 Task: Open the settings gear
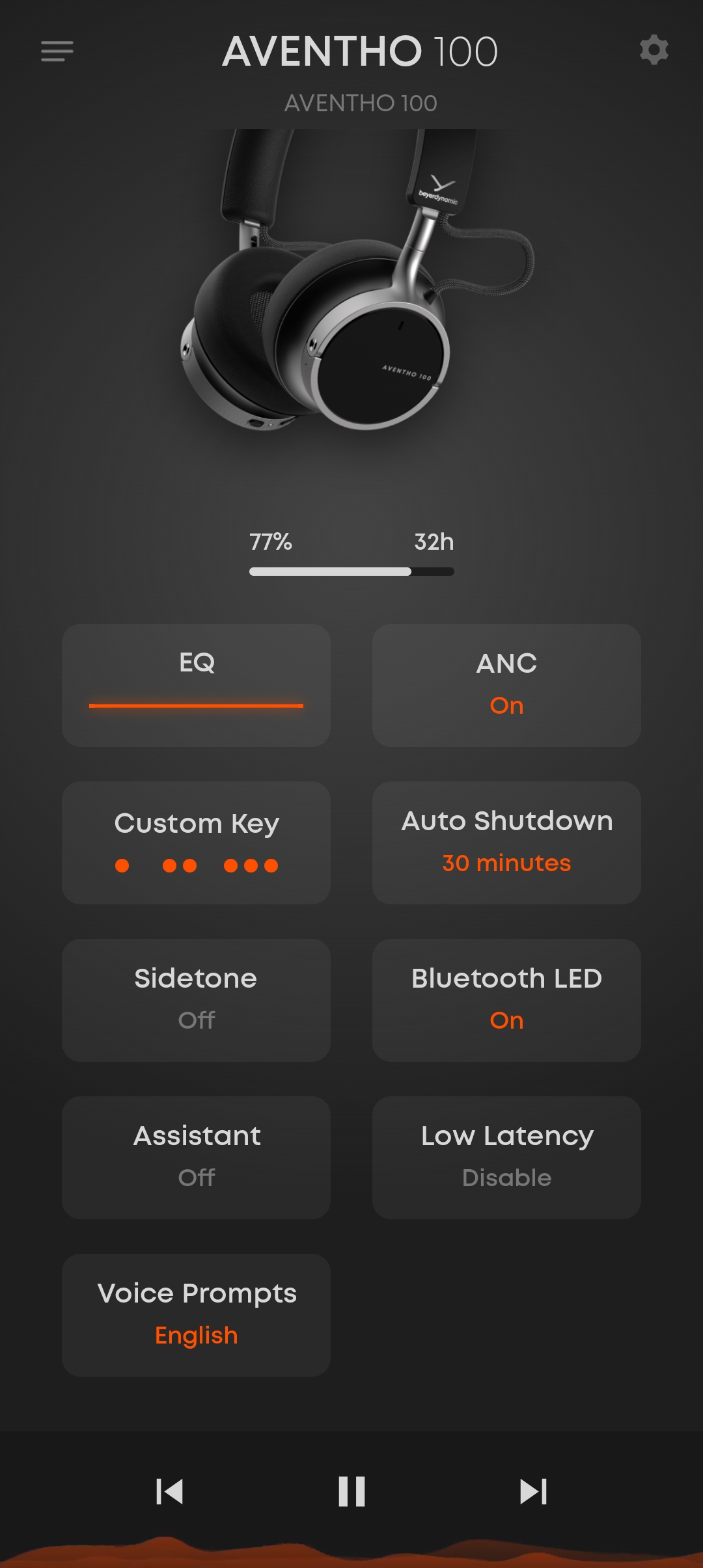(x=654, y=49)
